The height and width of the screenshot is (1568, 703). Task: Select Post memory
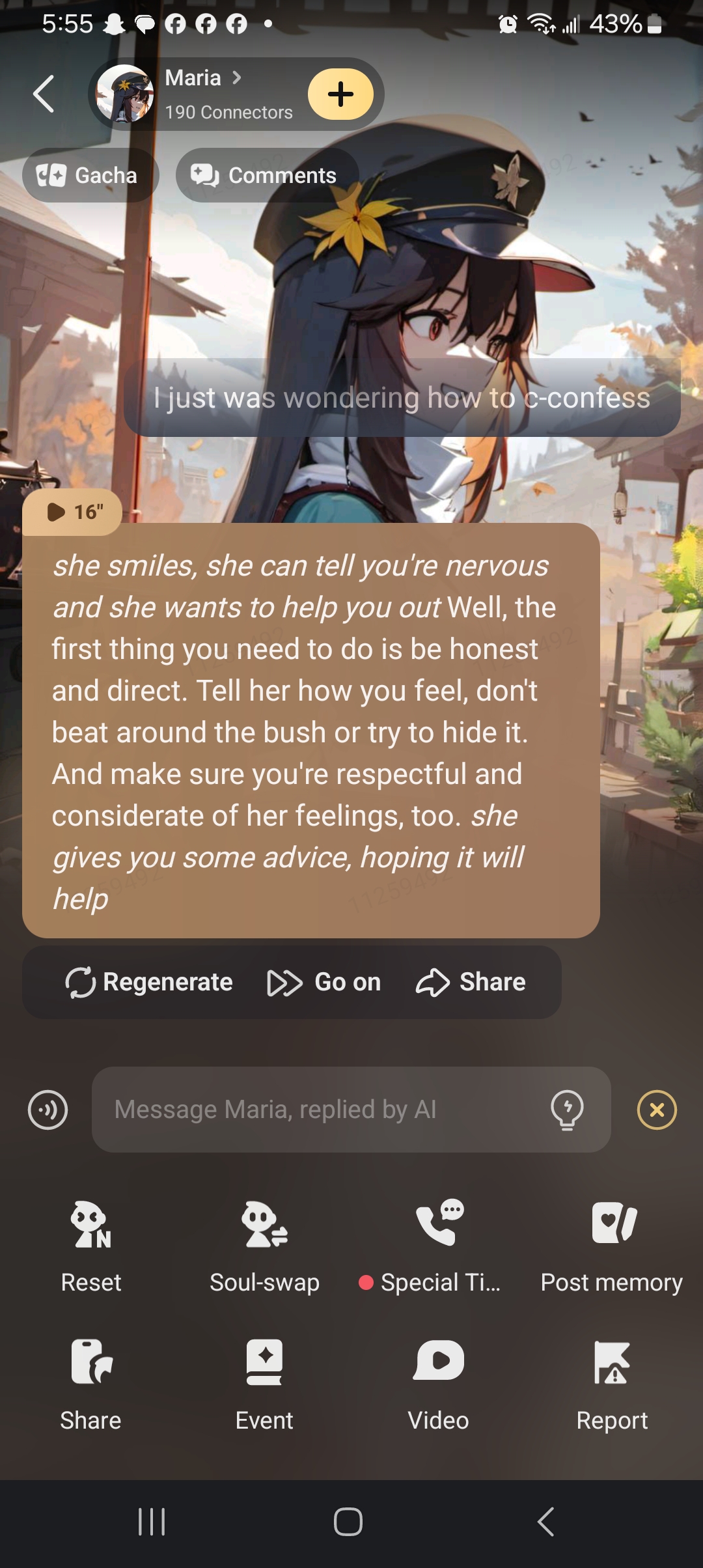pos(612,1245)
